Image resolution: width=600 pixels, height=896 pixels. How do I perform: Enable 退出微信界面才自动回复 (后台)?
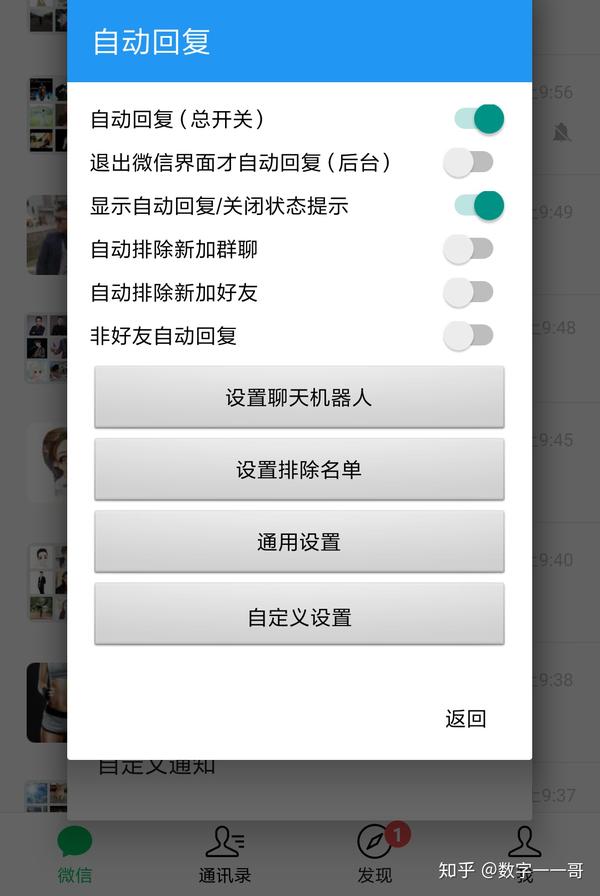point(469,162)
